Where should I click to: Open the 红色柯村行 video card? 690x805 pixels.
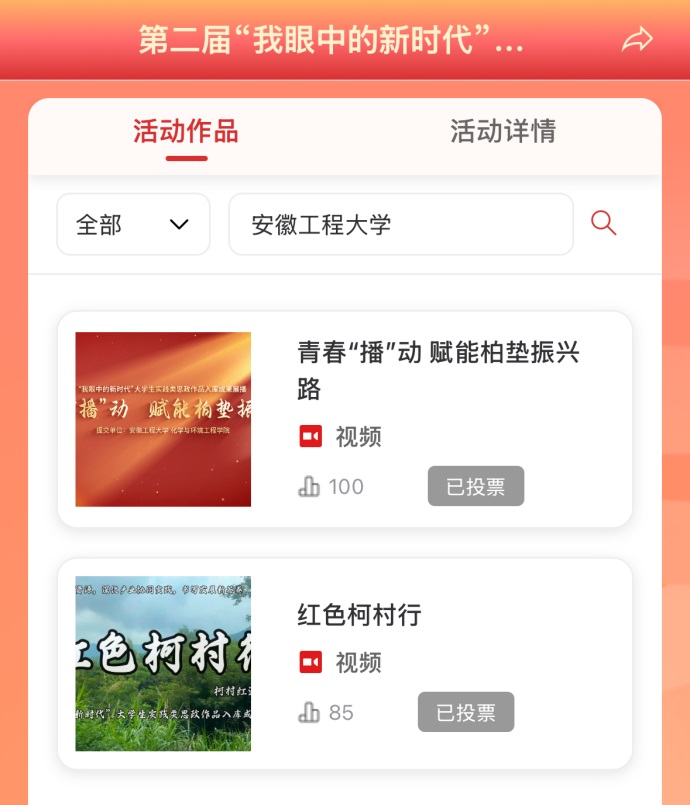pyautogui.click(x=360, y=615)
